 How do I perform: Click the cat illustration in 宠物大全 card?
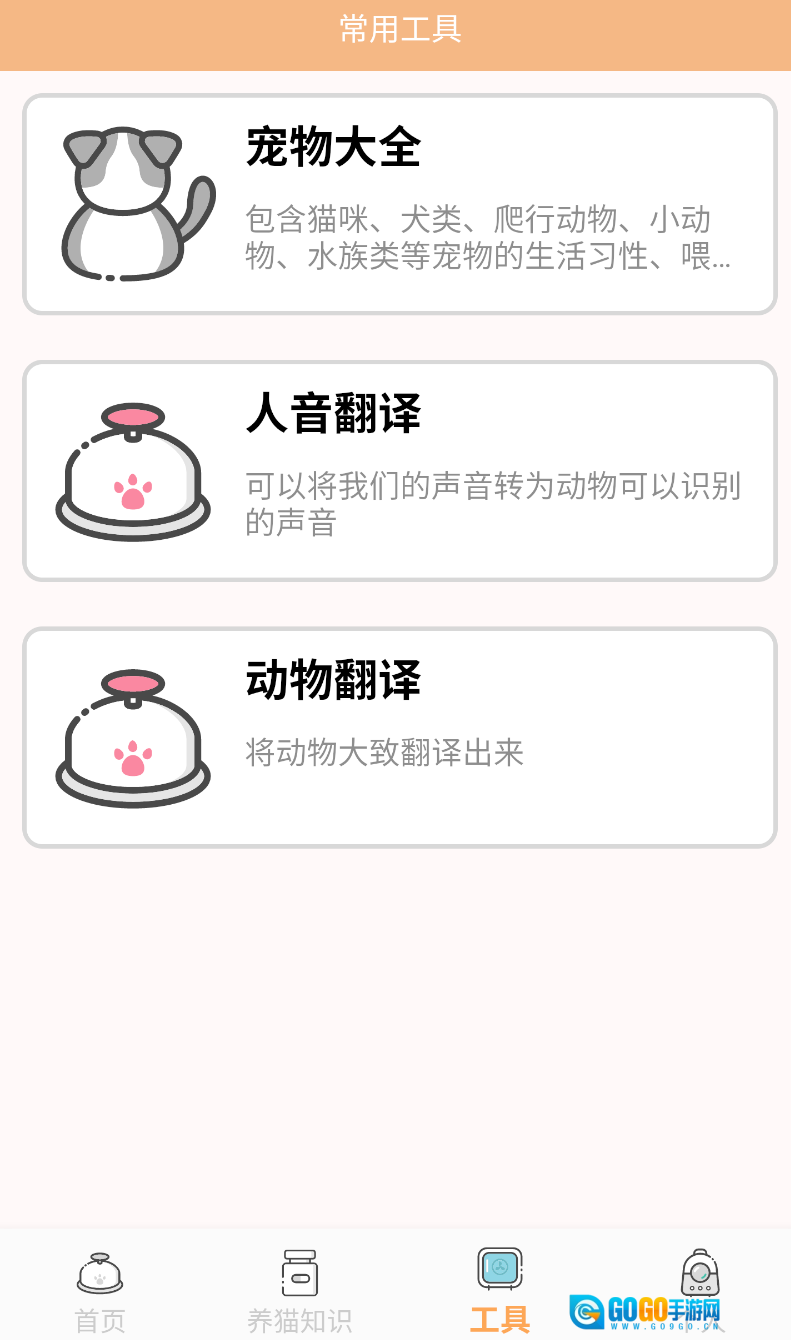(135, 205)
